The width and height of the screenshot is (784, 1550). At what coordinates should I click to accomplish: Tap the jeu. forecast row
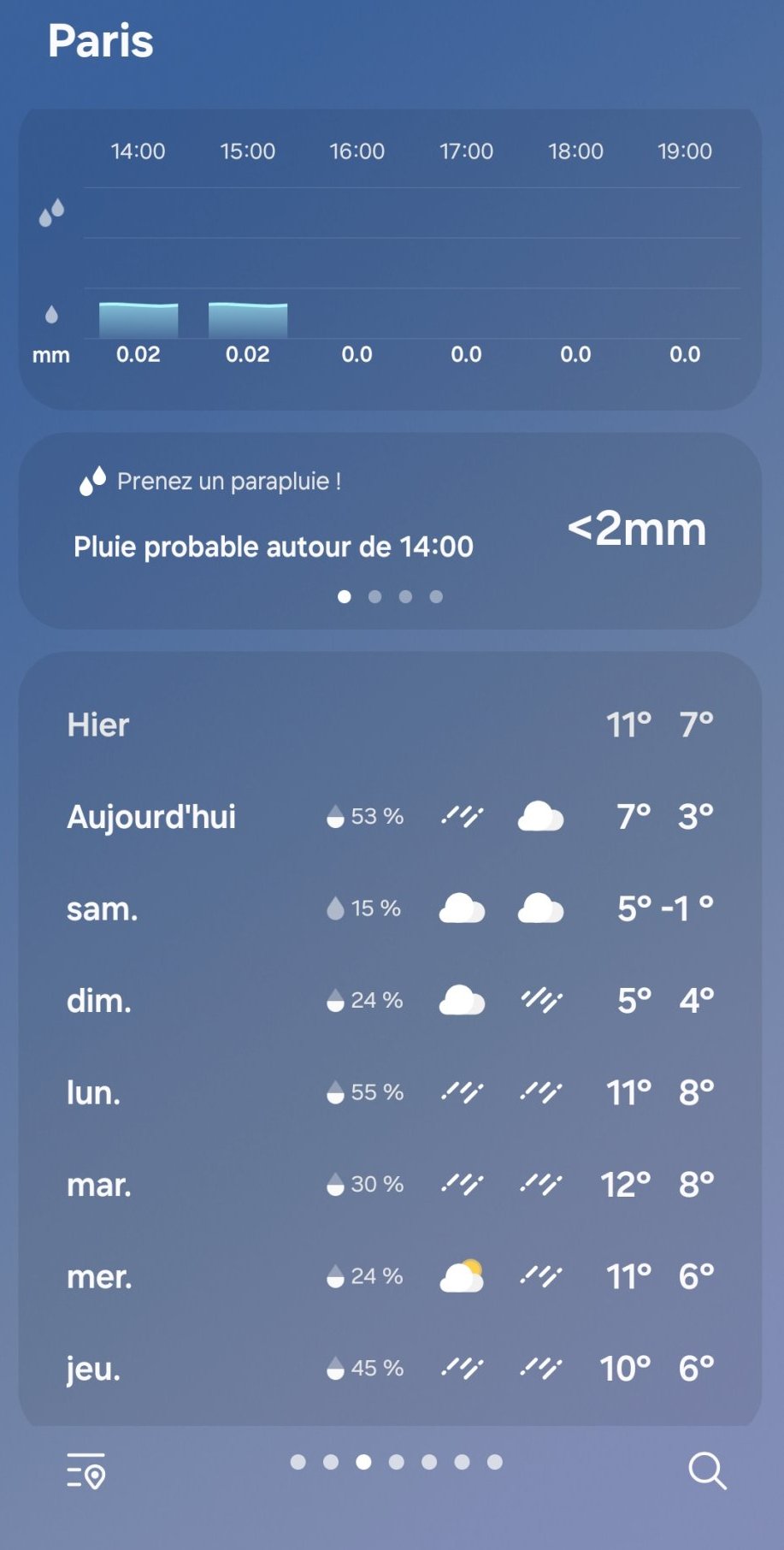click(390, 1369)
